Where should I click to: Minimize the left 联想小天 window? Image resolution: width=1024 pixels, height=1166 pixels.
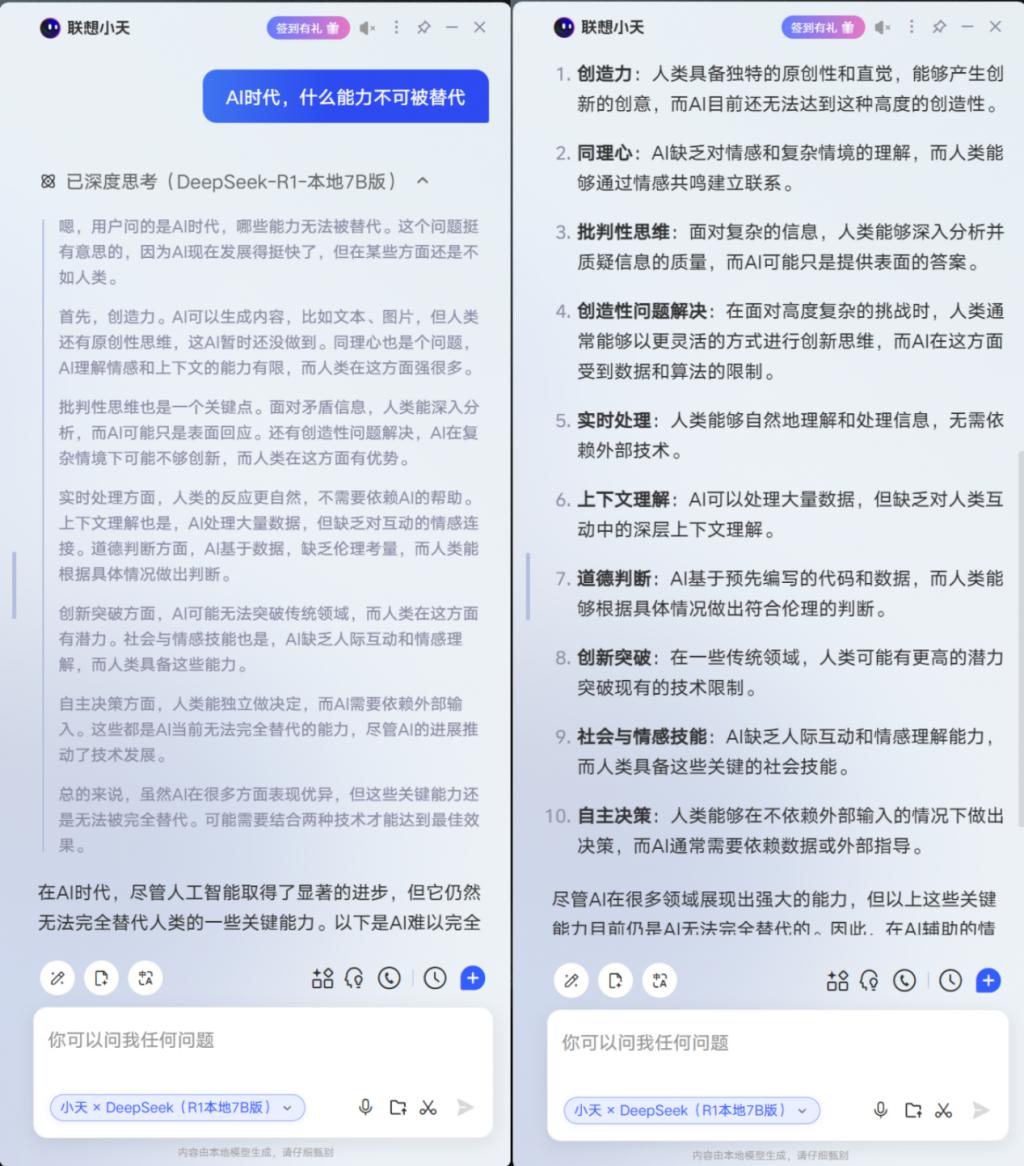[x=452, y=28]
